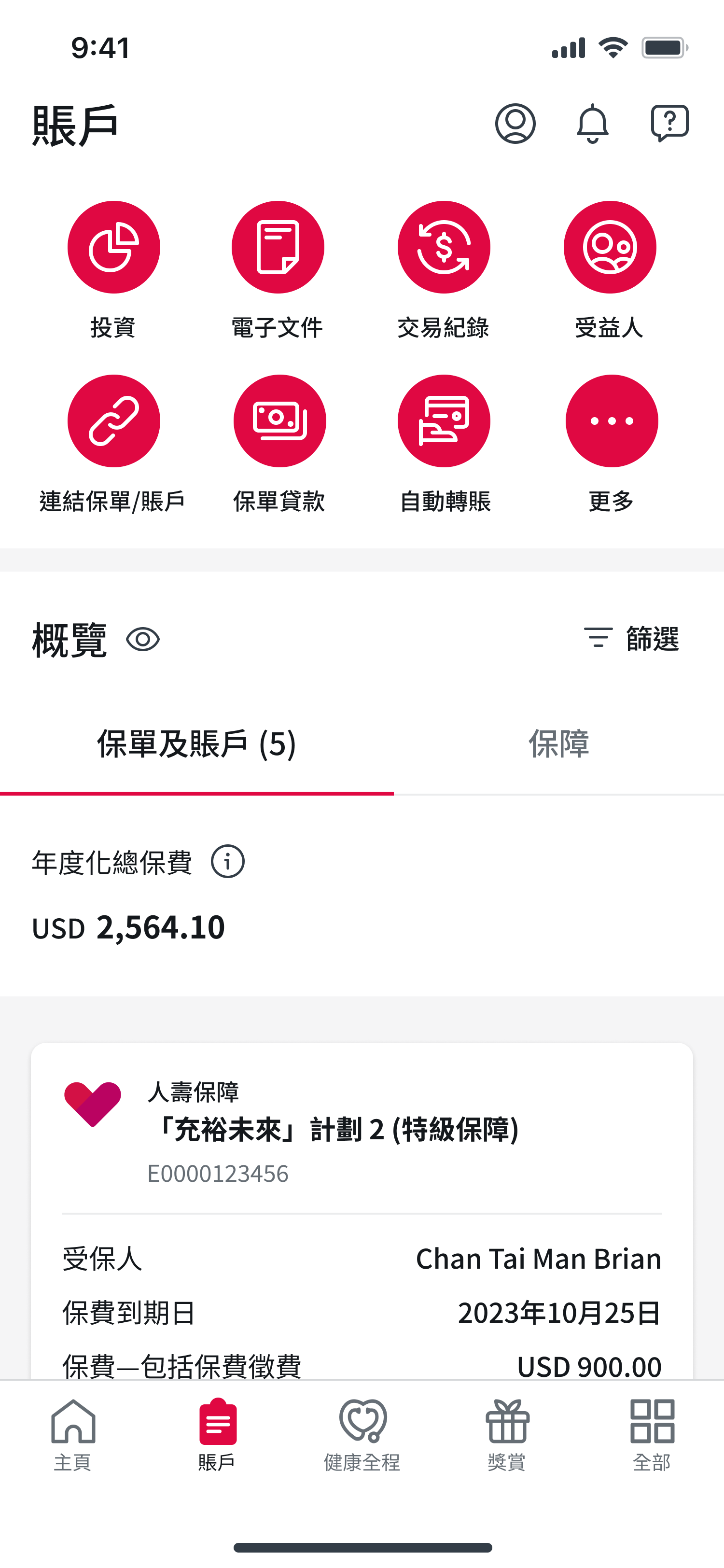Tap 連結保單/賬戶
The image size is (724, 1568).
pos(113,444)
